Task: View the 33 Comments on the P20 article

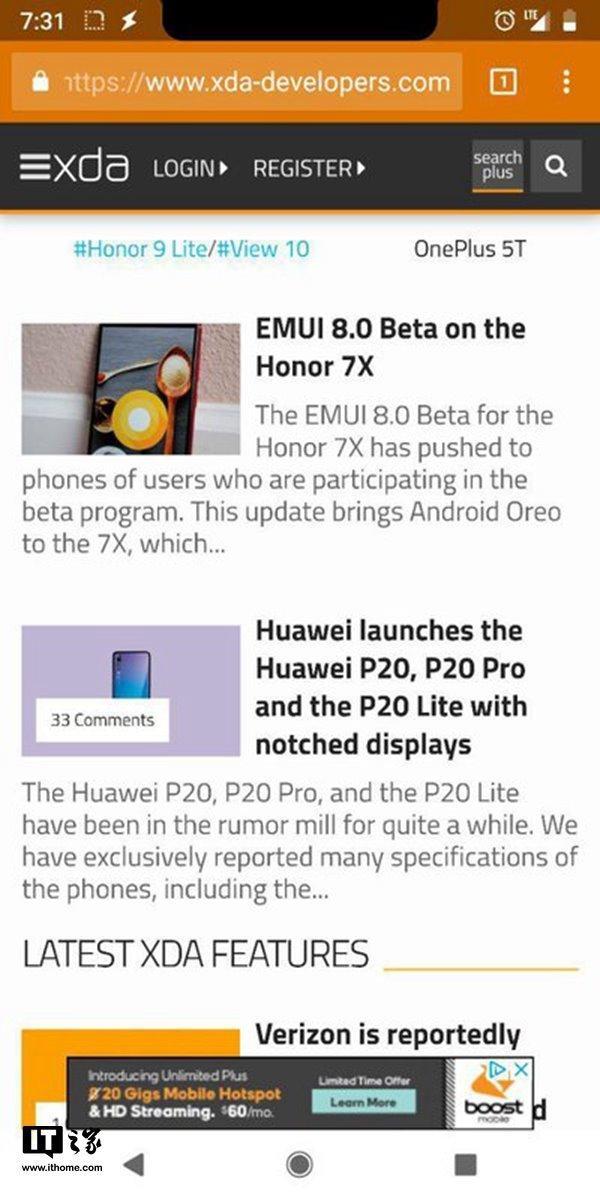Action: coord(102,720)
